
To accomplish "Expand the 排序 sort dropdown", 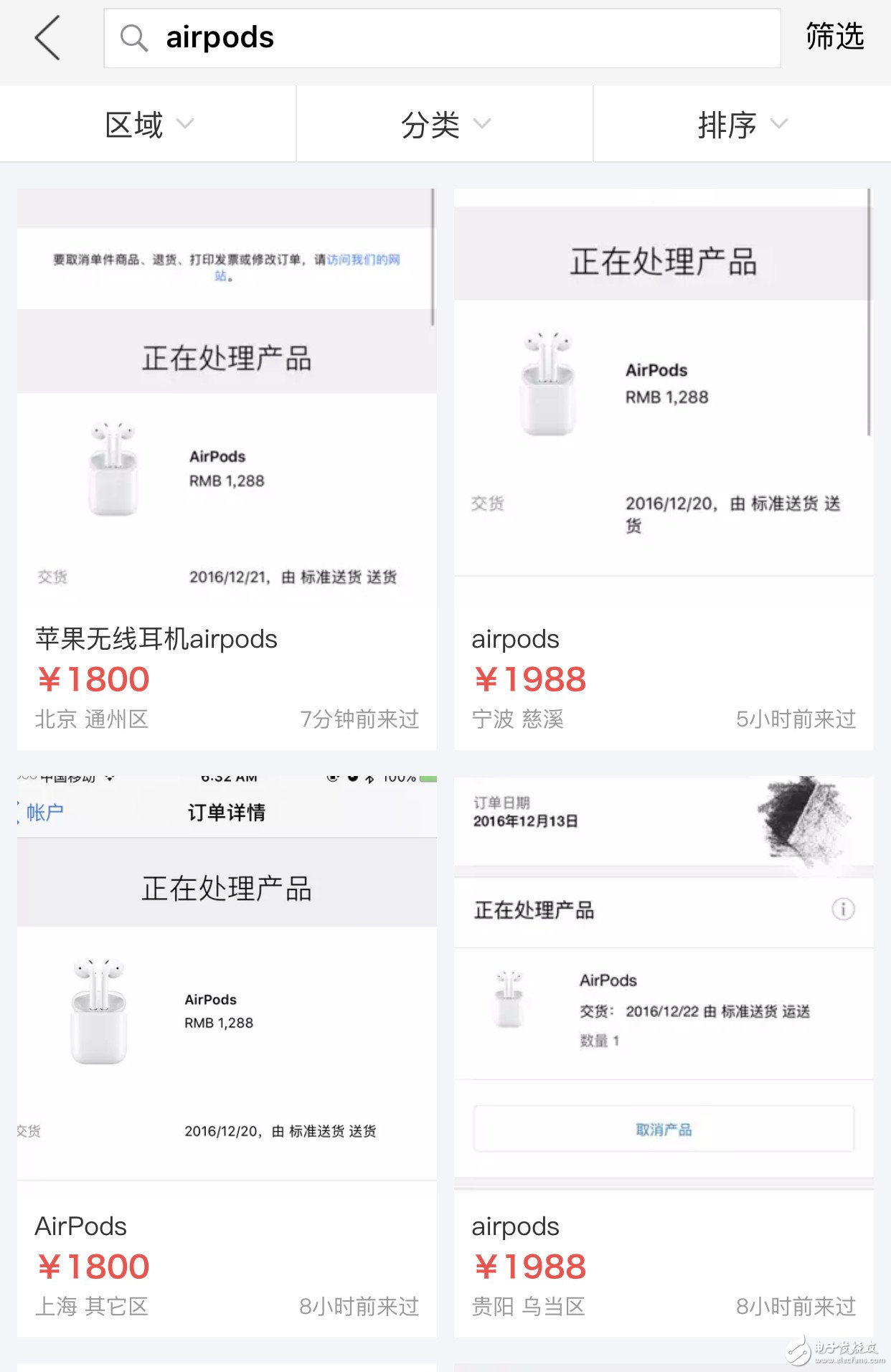I will click(x=742, y=125).
